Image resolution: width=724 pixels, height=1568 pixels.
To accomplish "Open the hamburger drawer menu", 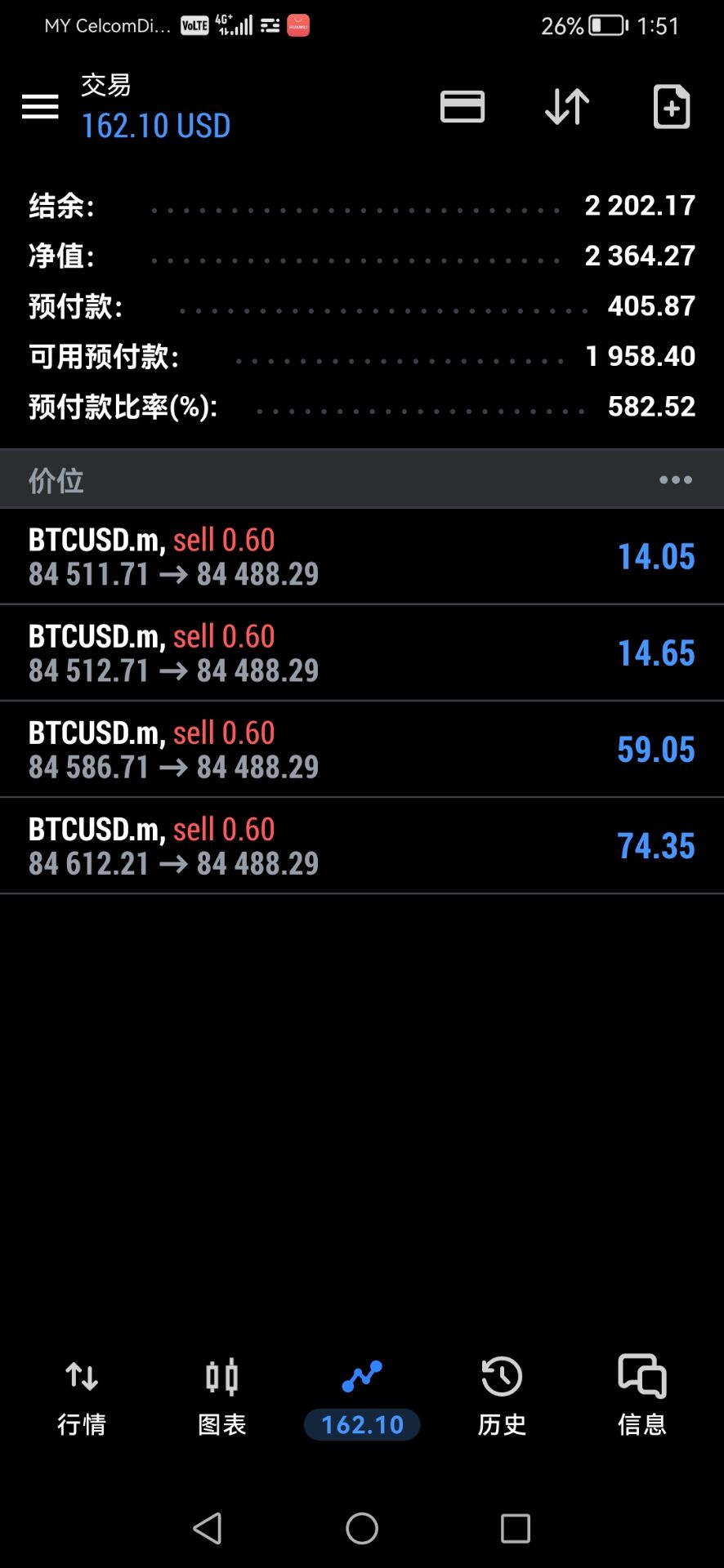I will tap(40, 107).
